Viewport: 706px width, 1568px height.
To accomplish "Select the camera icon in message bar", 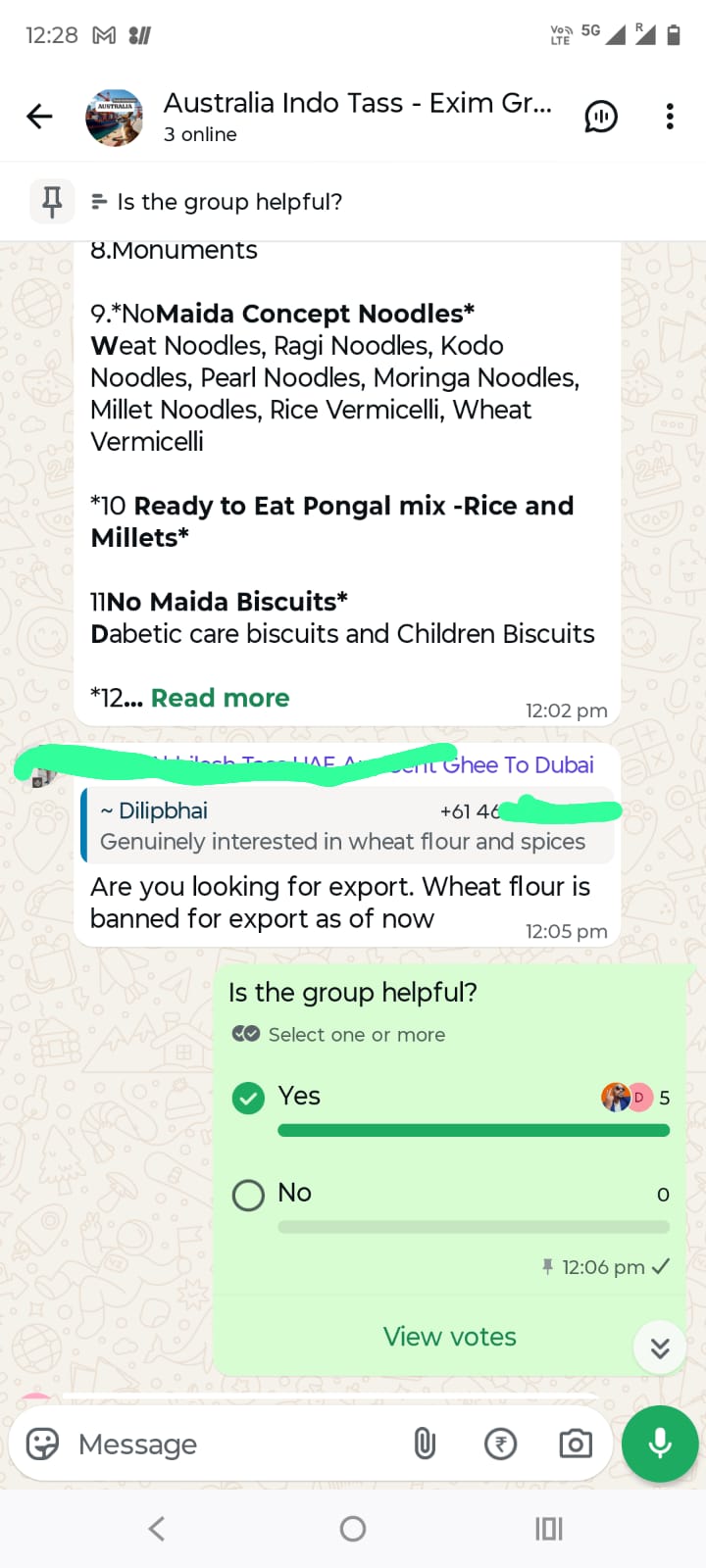I will pyautogui.click(x=576, y=1444).
